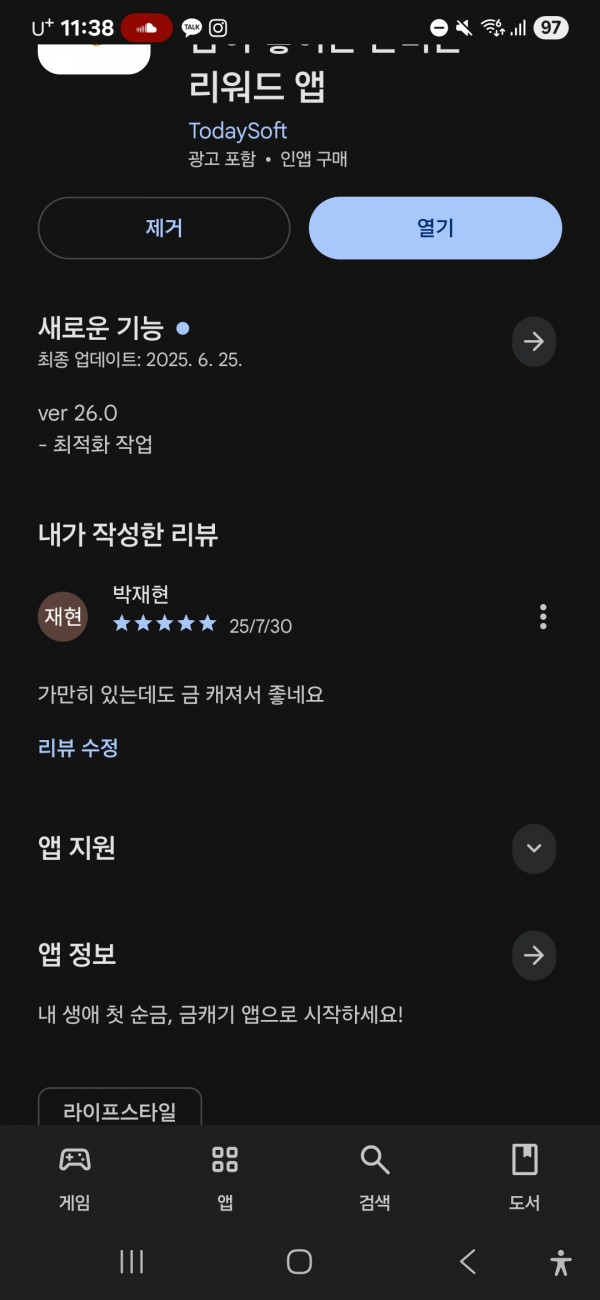Tap the 제거 uninstall button
Screen dimensions: 600x1300
pyautogui.click(x=164, y=228)
